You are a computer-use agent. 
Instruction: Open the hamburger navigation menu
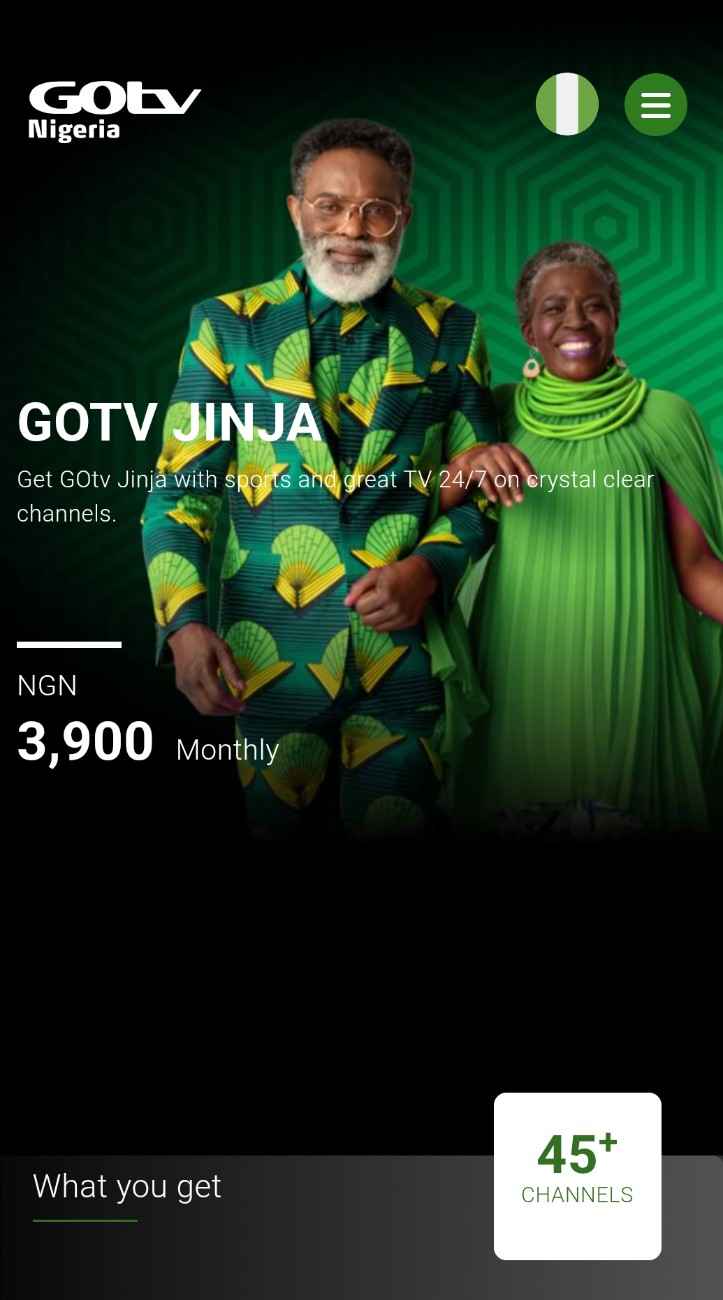click(x=656, y=104)
